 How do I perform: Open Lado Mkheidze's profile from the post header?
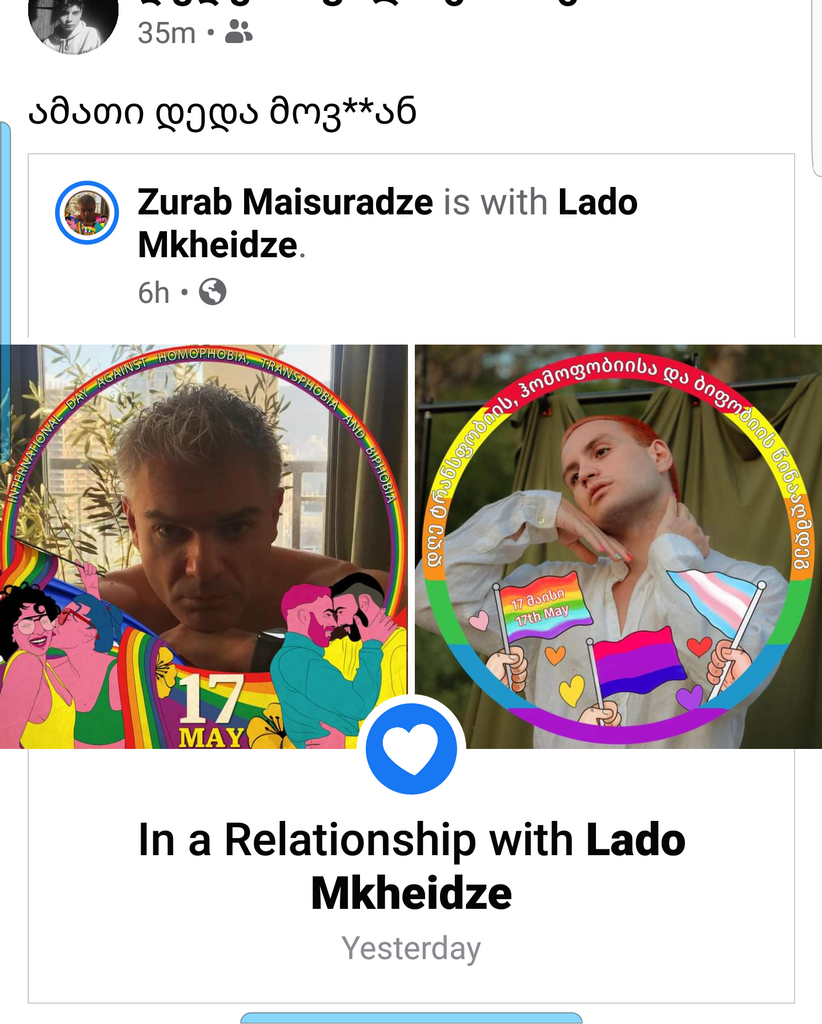coord(217,245)
